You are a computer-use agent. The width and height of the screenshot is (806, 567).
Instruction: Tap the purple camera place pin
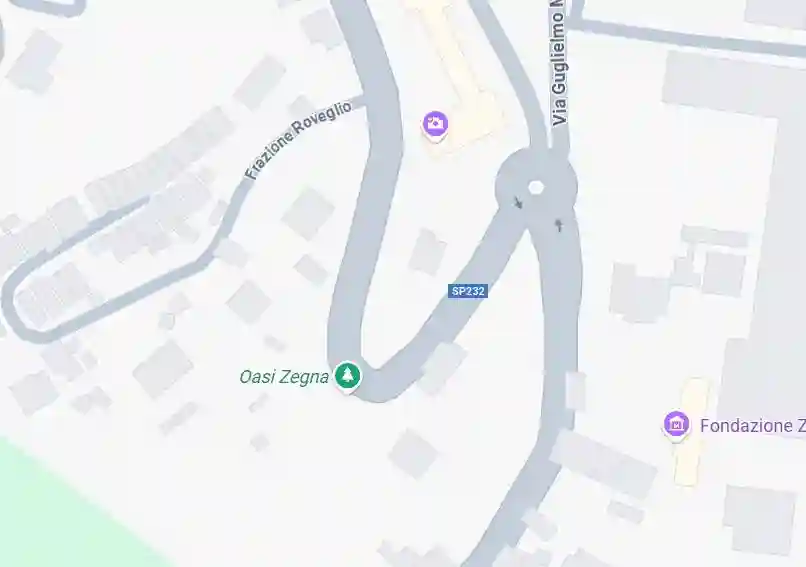(435, 125)
